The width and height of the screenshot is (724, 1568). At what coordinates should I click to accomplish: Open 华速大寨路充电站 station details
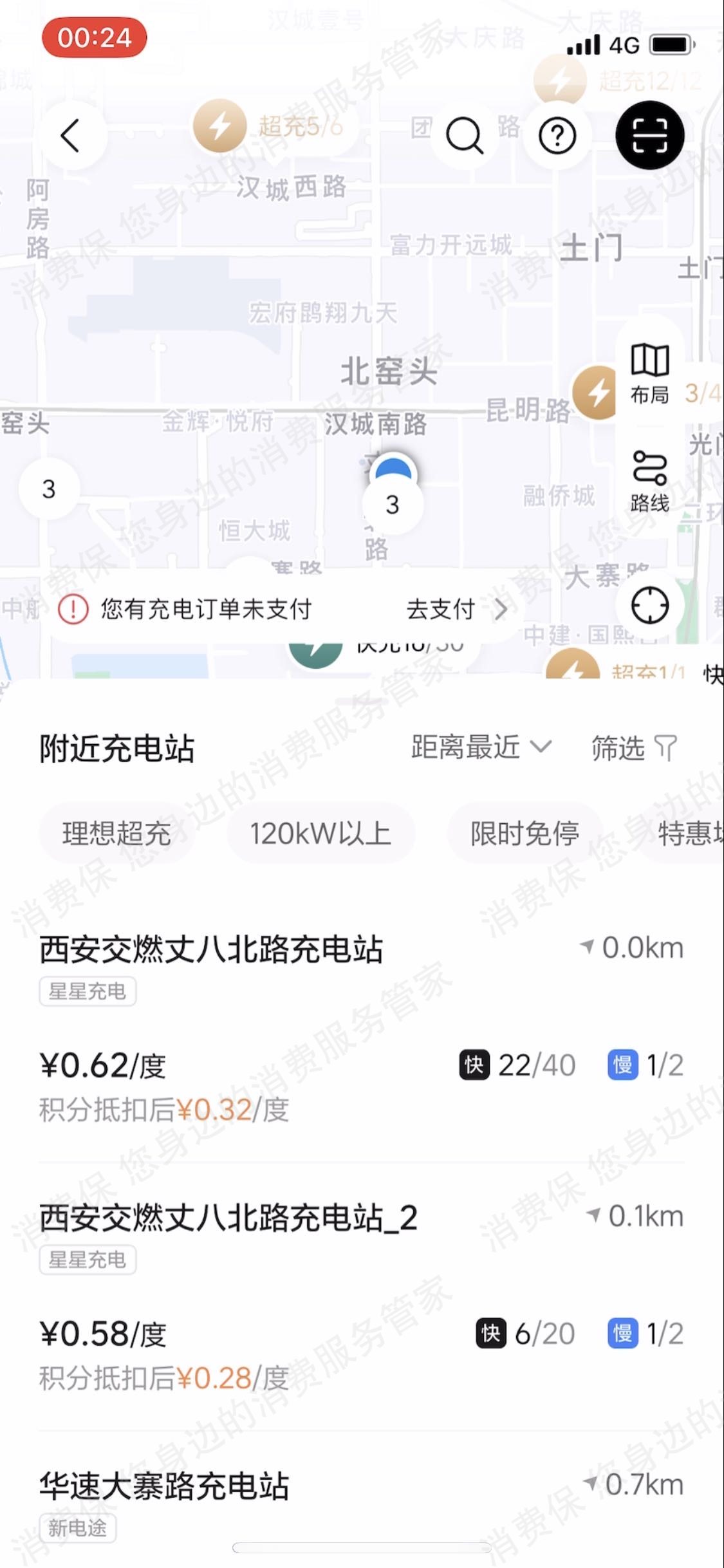(164, 1486)
